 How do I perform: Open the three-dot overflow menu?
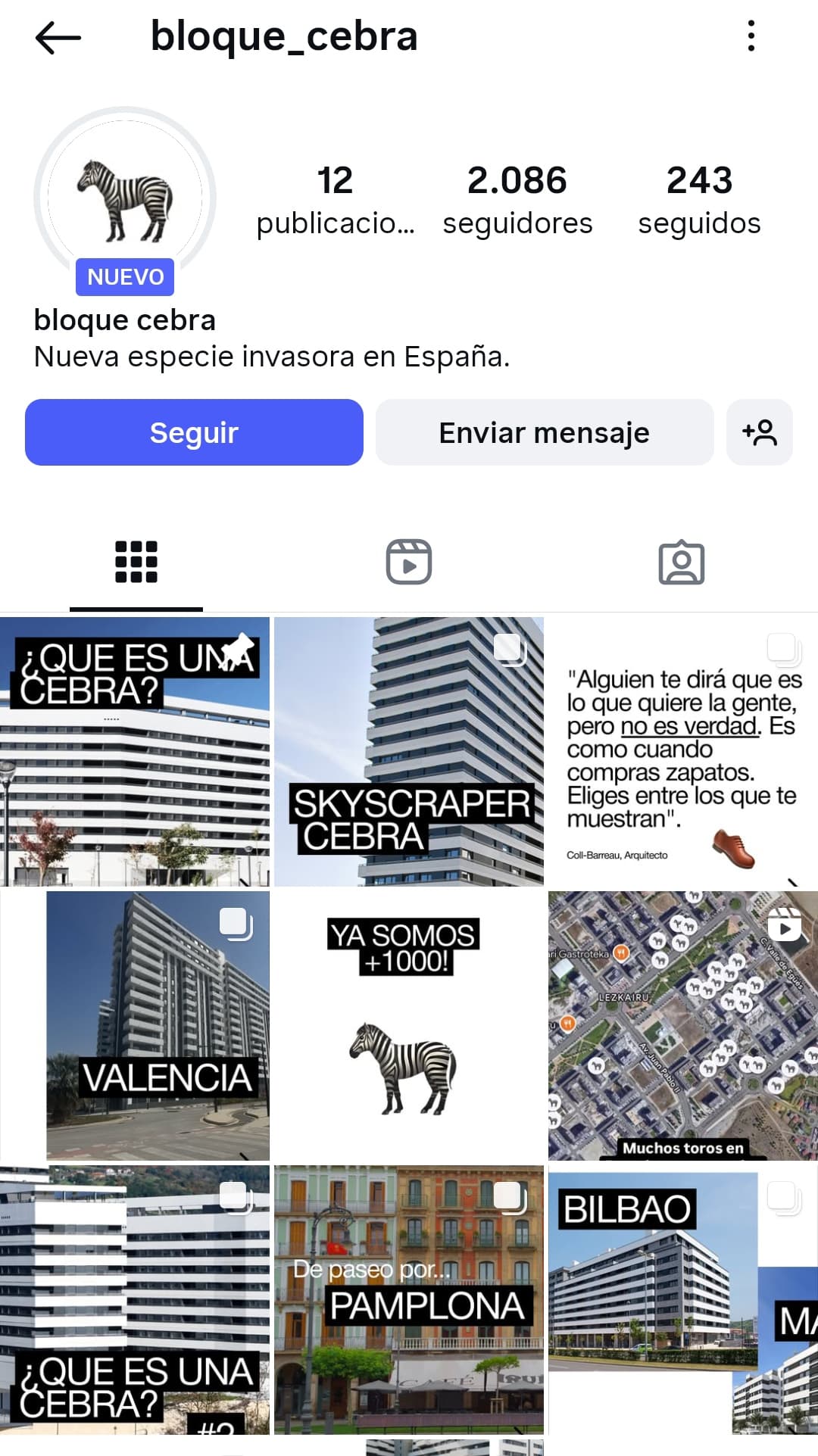click(751, 36)
